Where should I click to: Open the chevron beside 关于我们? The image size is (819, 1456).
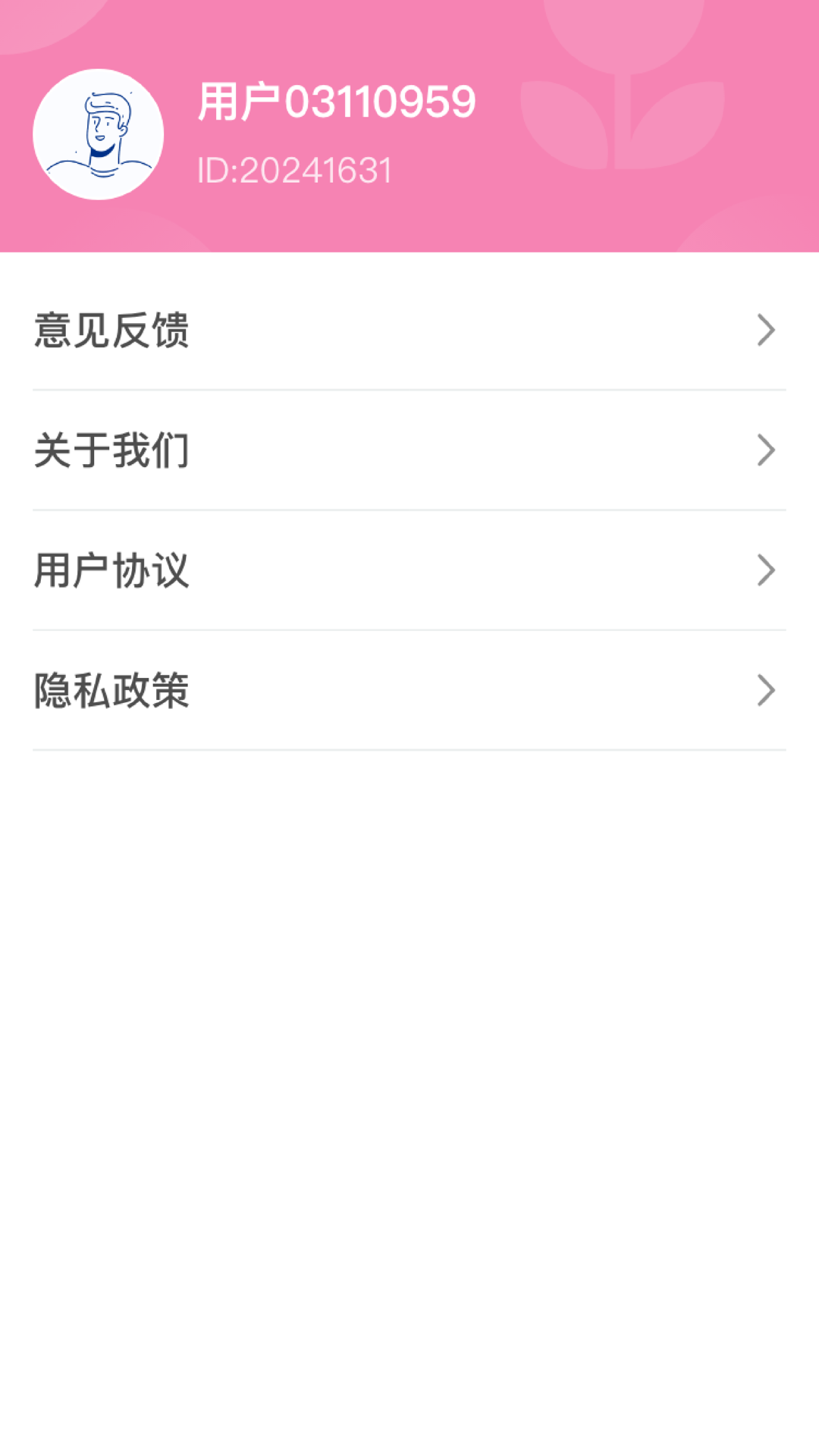coord(766,450)
